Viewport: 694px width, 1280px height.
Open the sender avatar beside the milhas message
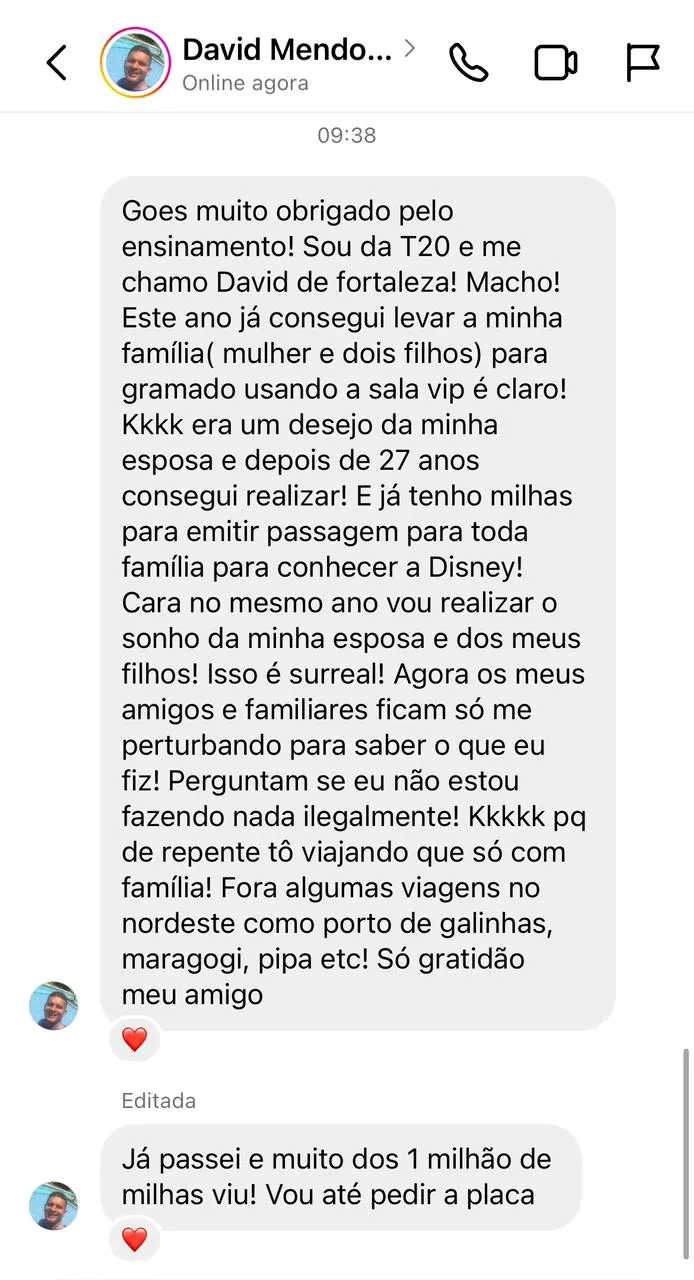pos(53,1205)
